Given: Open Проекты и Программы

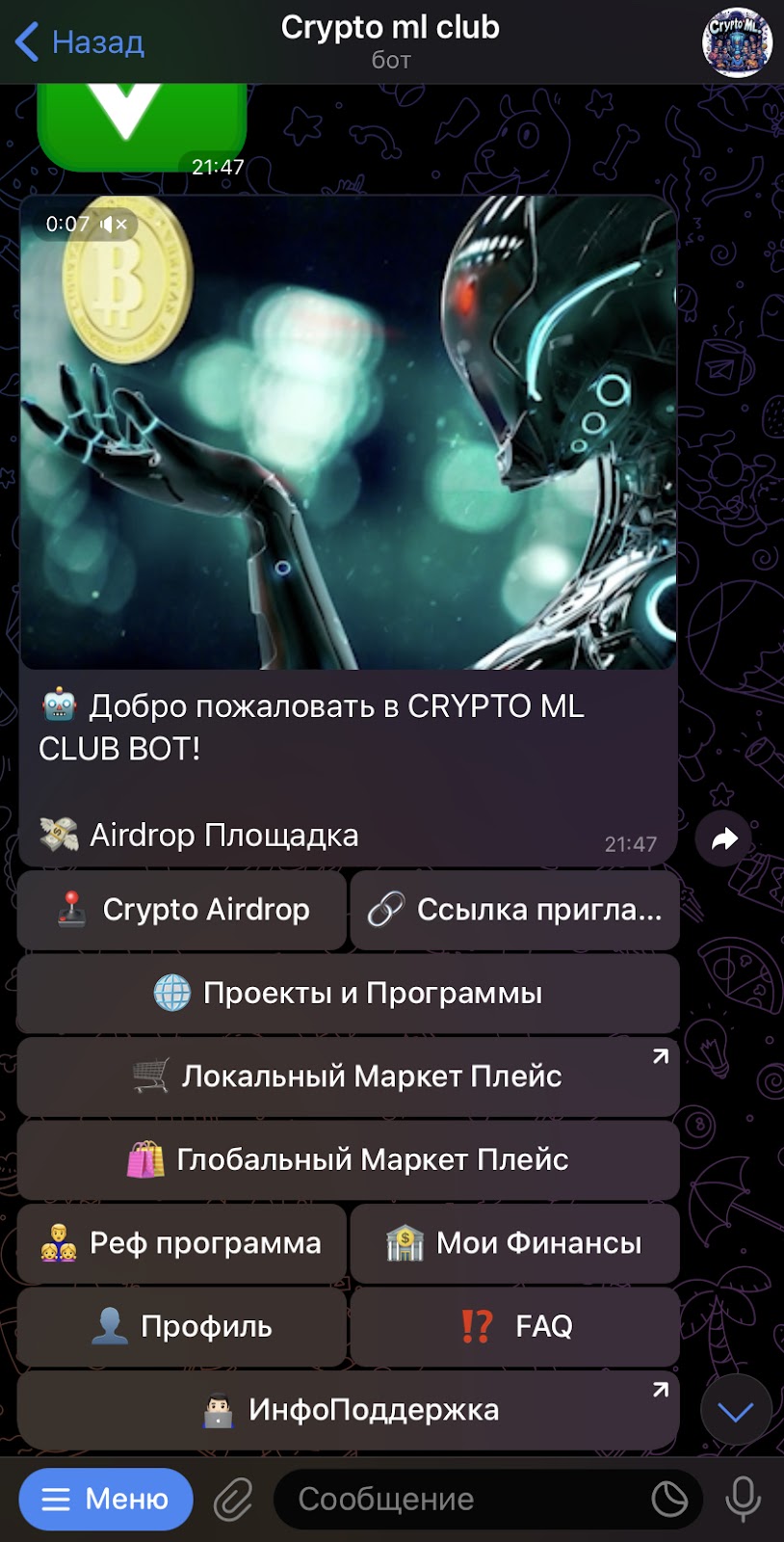Looking at the screenshot, I should tap(349, 994).
